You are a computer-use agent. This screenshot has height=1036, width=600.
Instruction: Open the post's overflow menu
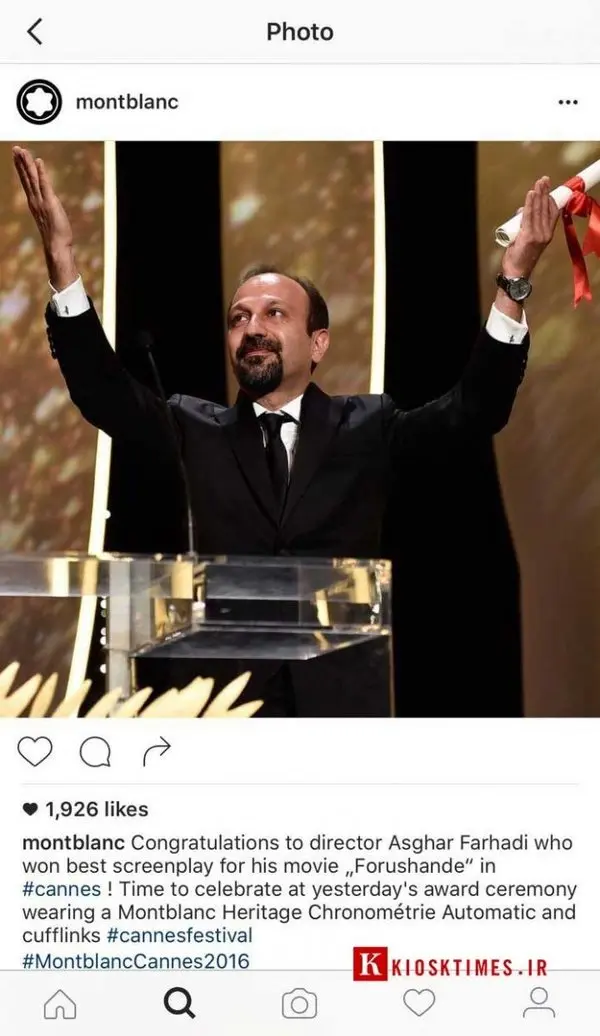coord(568,103)
